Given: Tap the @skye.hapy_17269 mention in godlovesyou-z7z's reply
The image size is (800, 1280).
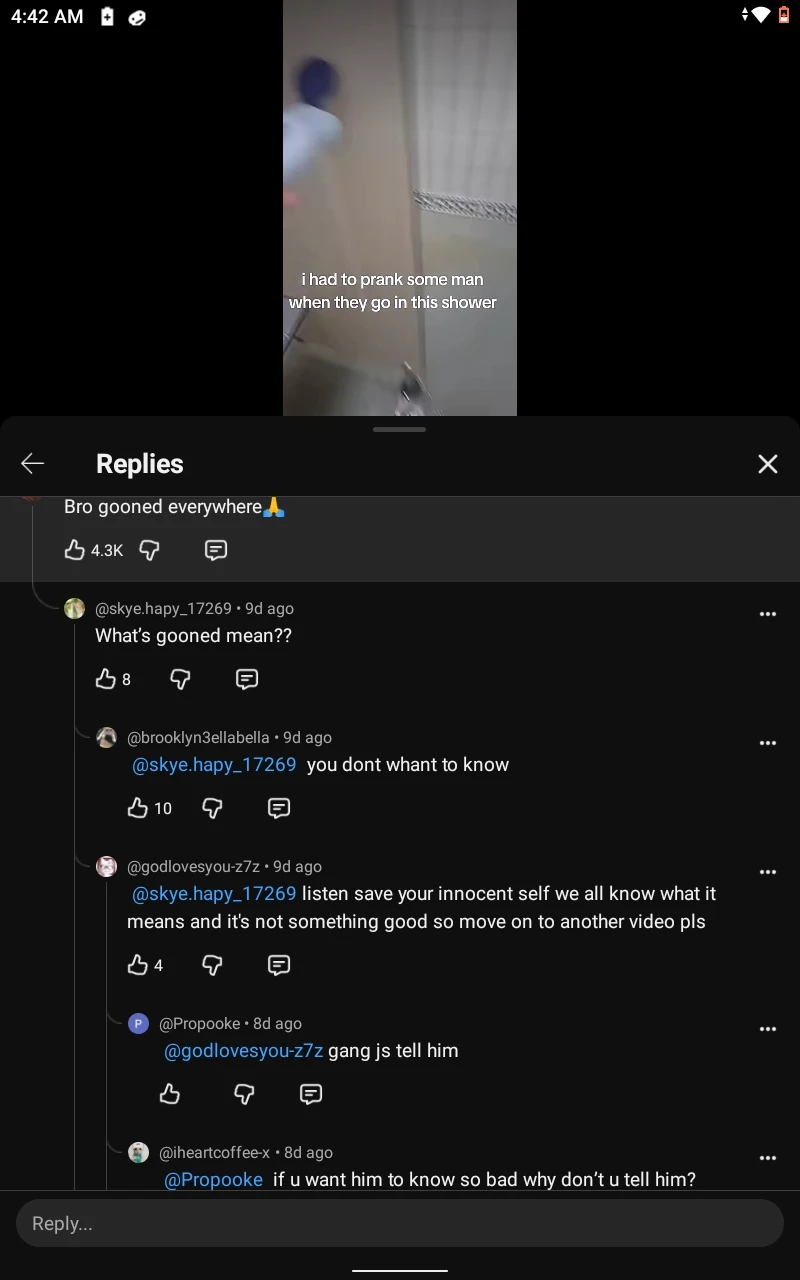Looking at the screenshot, I should 214,893.
